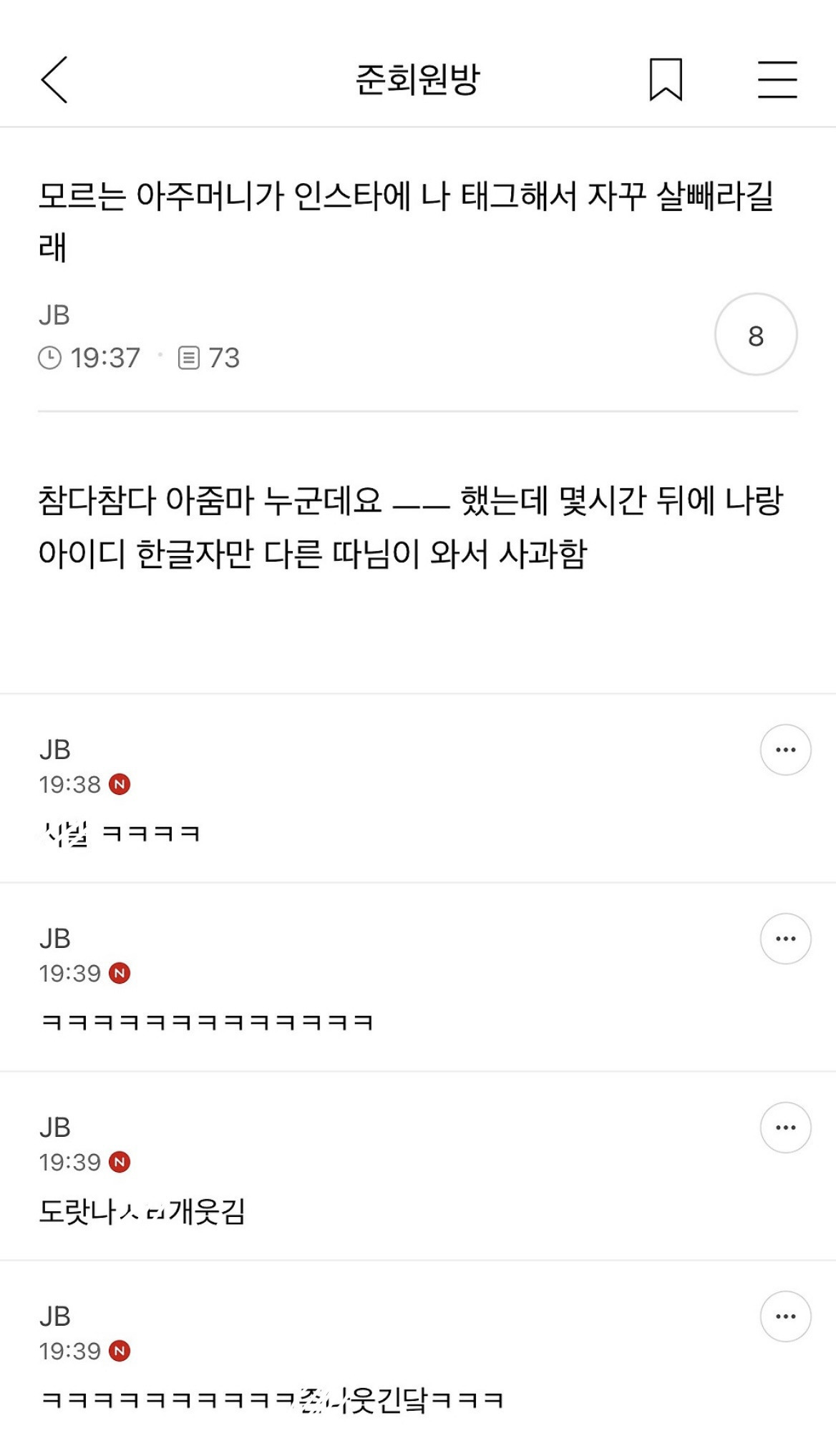Open the hamburger menu
The image size is (836, 1456).
pos(777,79)
